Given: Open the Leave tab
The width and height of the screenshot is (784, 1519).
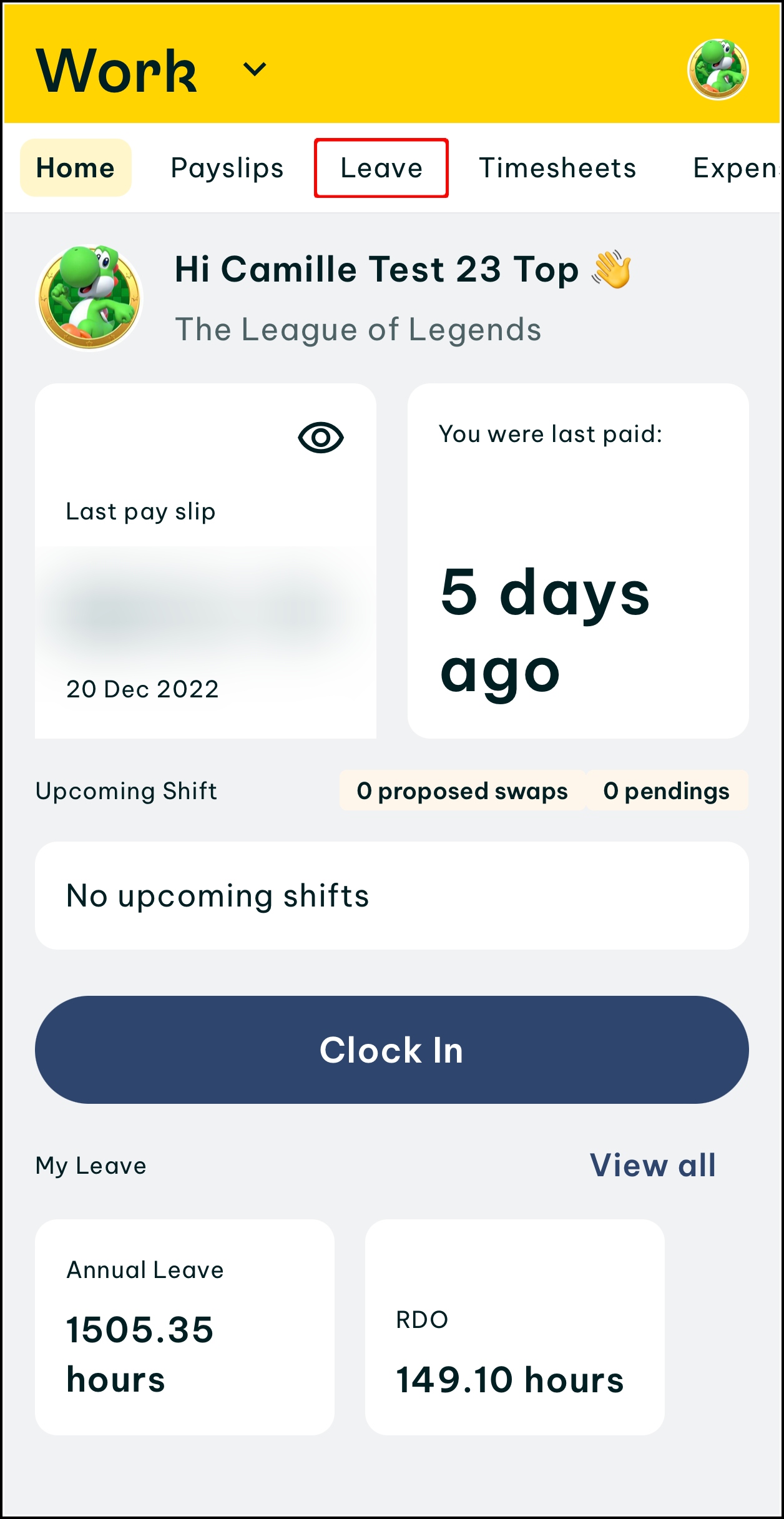Looking at the screenshot, I should pyautogui.click(x=381, y=168).
